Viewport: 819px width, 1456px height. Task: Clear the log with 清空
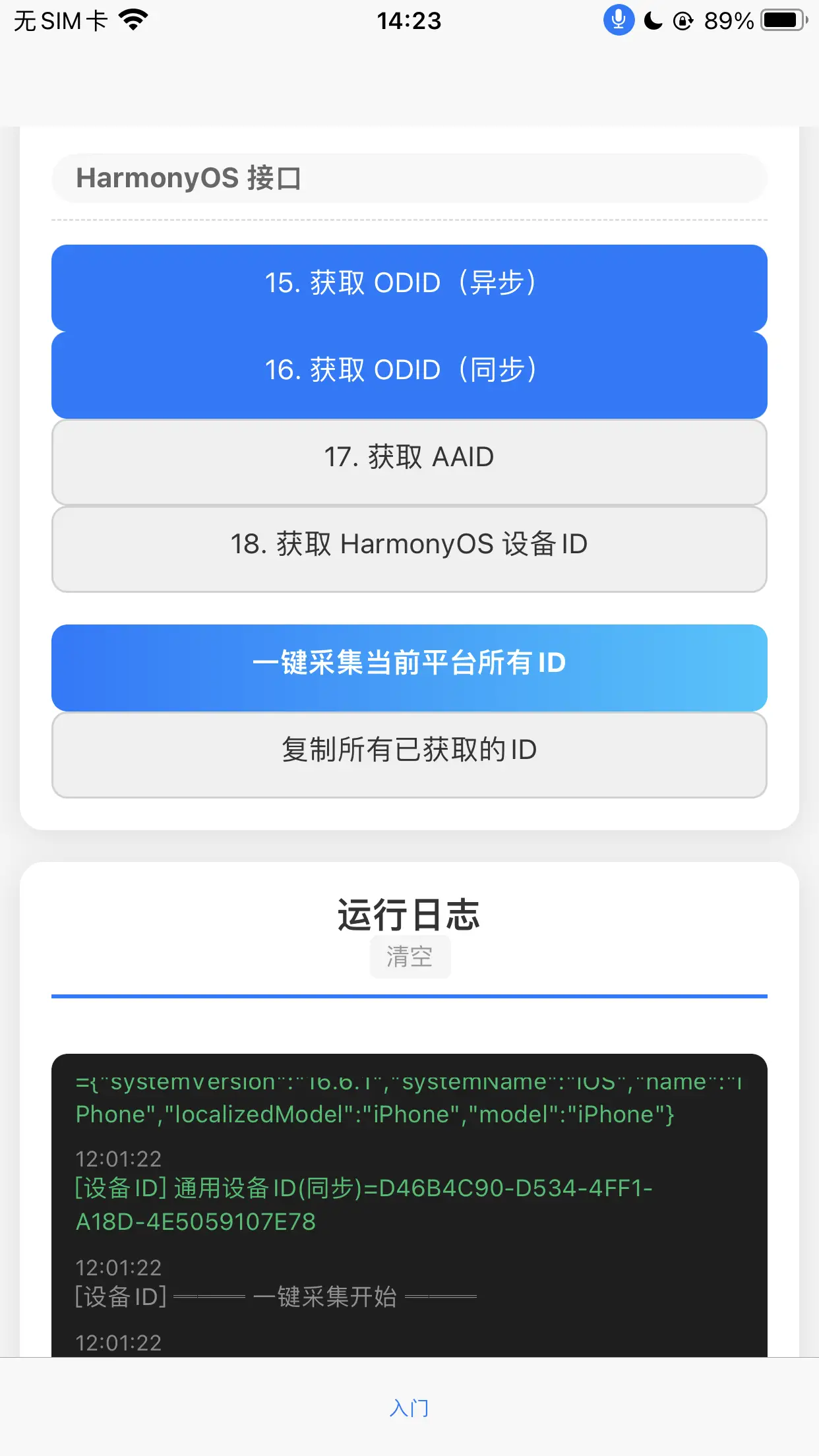pyautogui.click(x=409, y=956)
